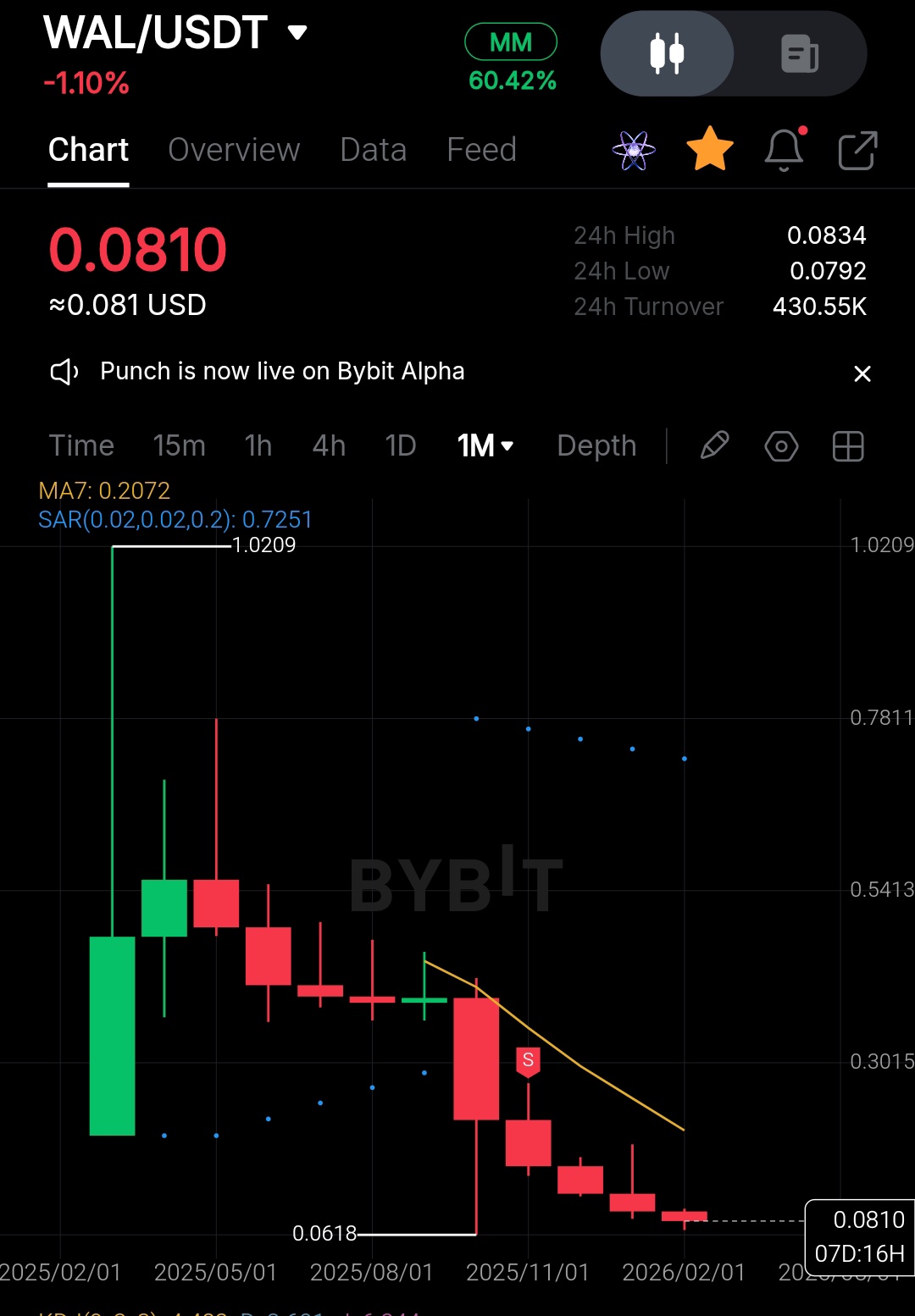
Task: Dismiss the Bybit Alpha announcement banner
Action: [862, 373]
